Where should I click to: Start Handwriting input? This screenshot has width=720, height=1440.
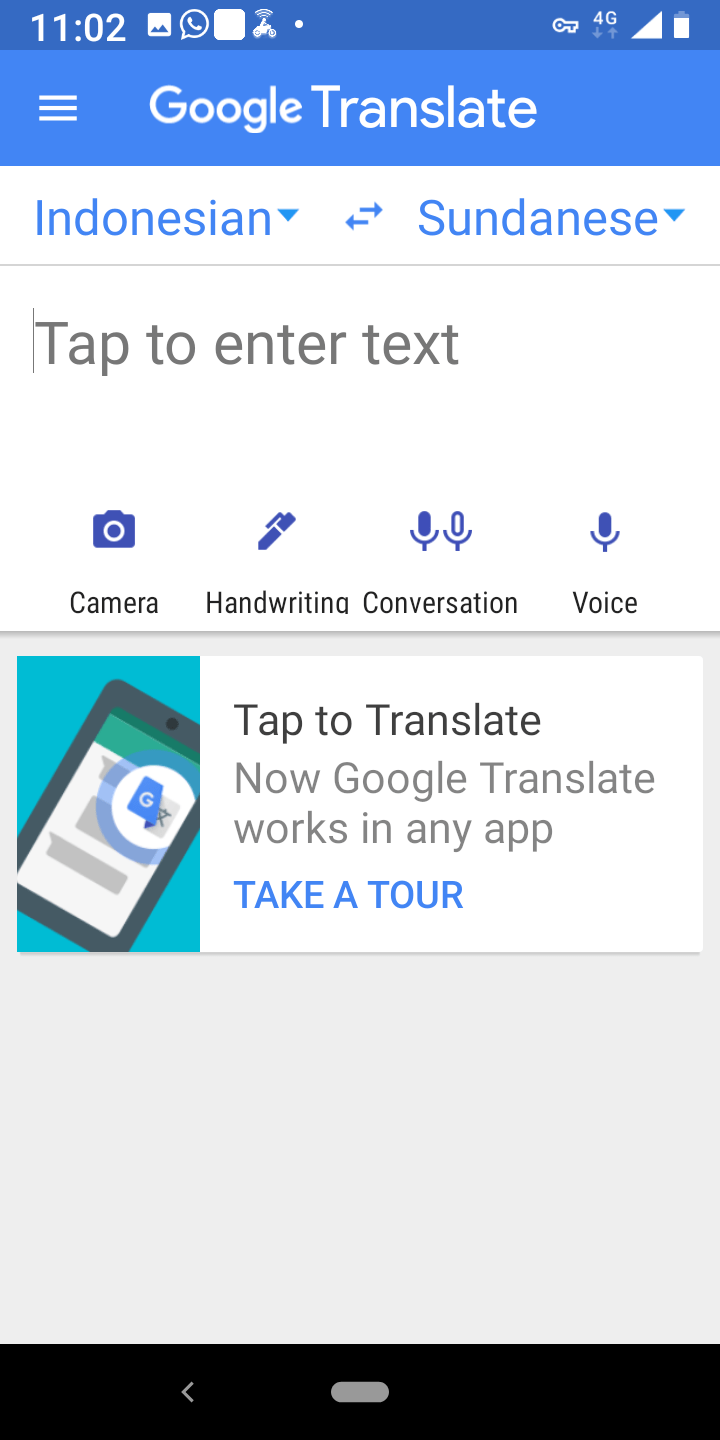coord(277,558)
